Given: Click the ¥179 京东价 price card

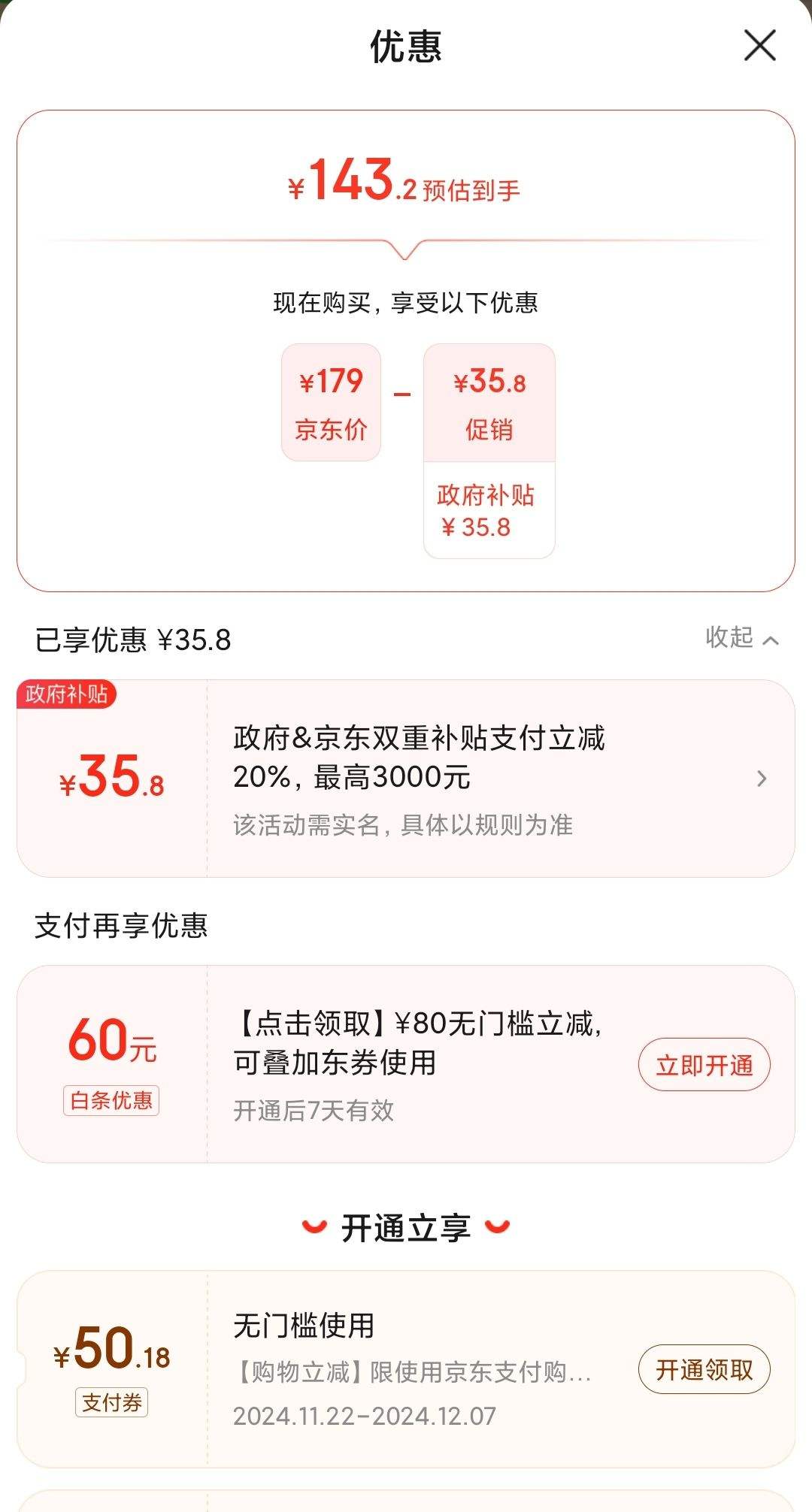Looking at the screenshot, I should click(329, 402).
